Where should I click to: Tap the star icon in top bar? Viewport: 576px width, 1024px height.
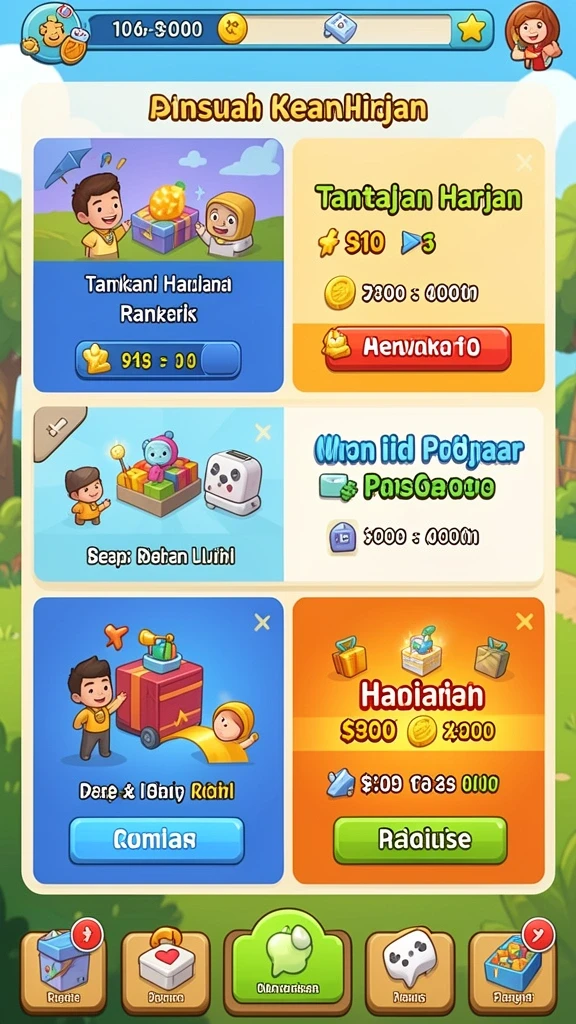[x=471, y=30]
